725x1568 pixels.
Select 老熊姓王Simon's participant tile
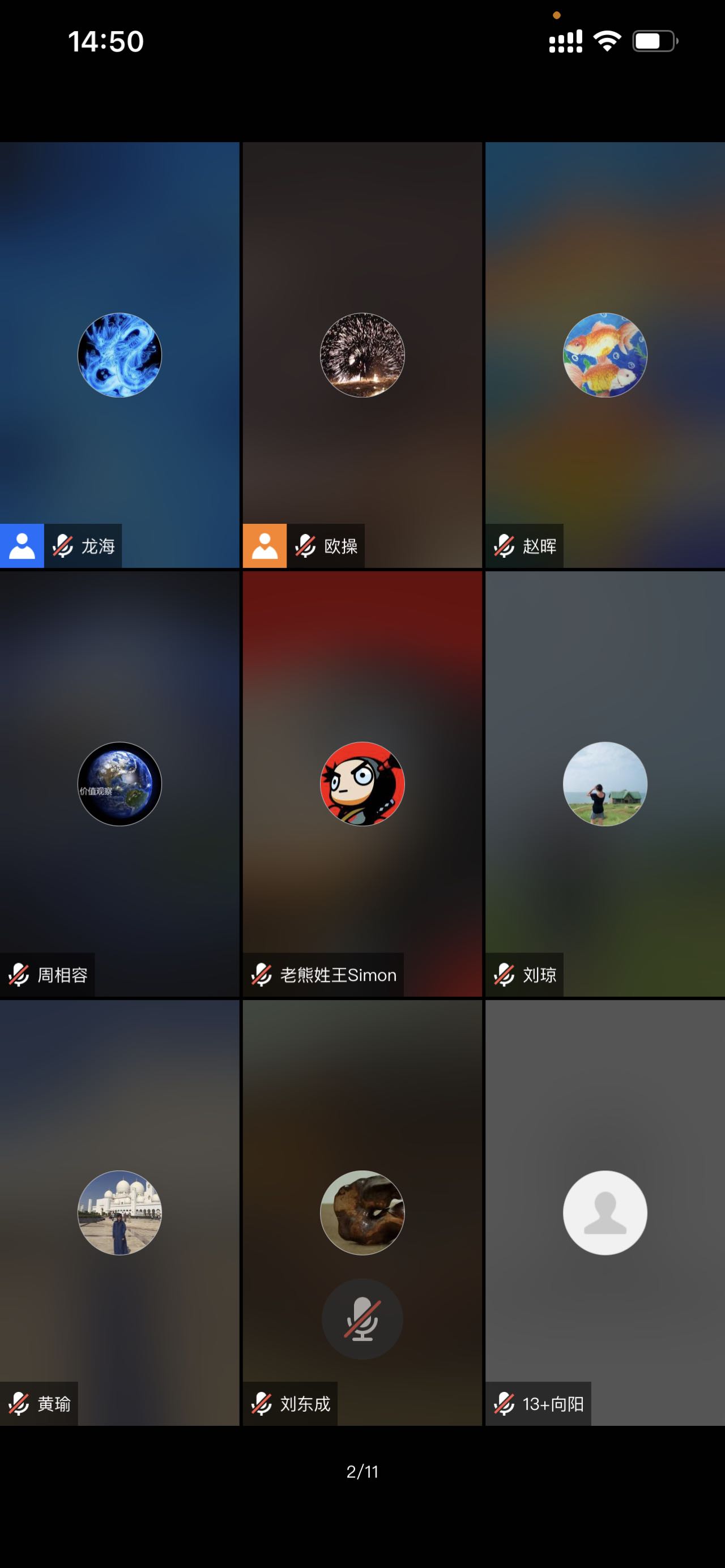[x=362, y=783]
